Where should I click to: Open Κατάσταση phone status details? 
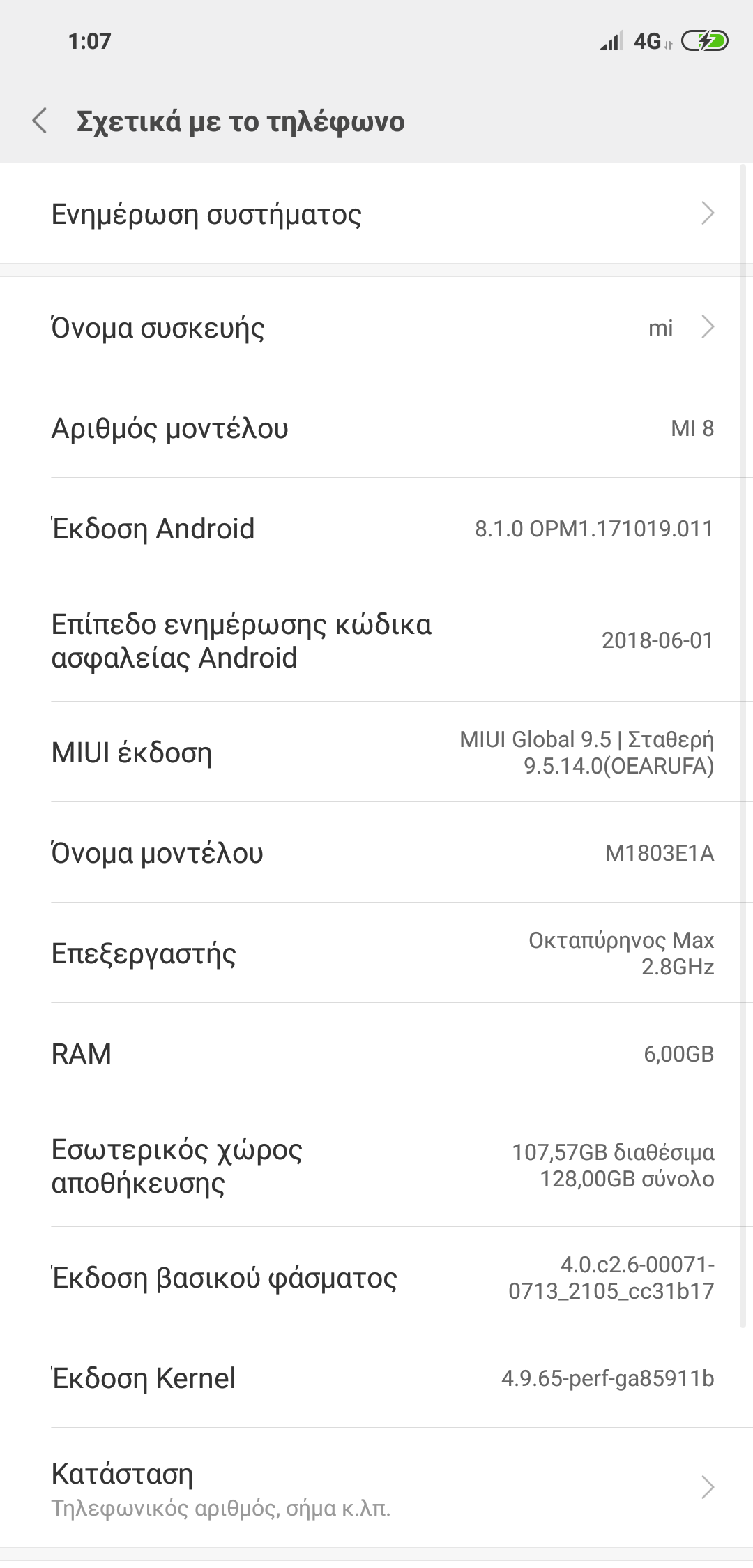pos(376,1488)
